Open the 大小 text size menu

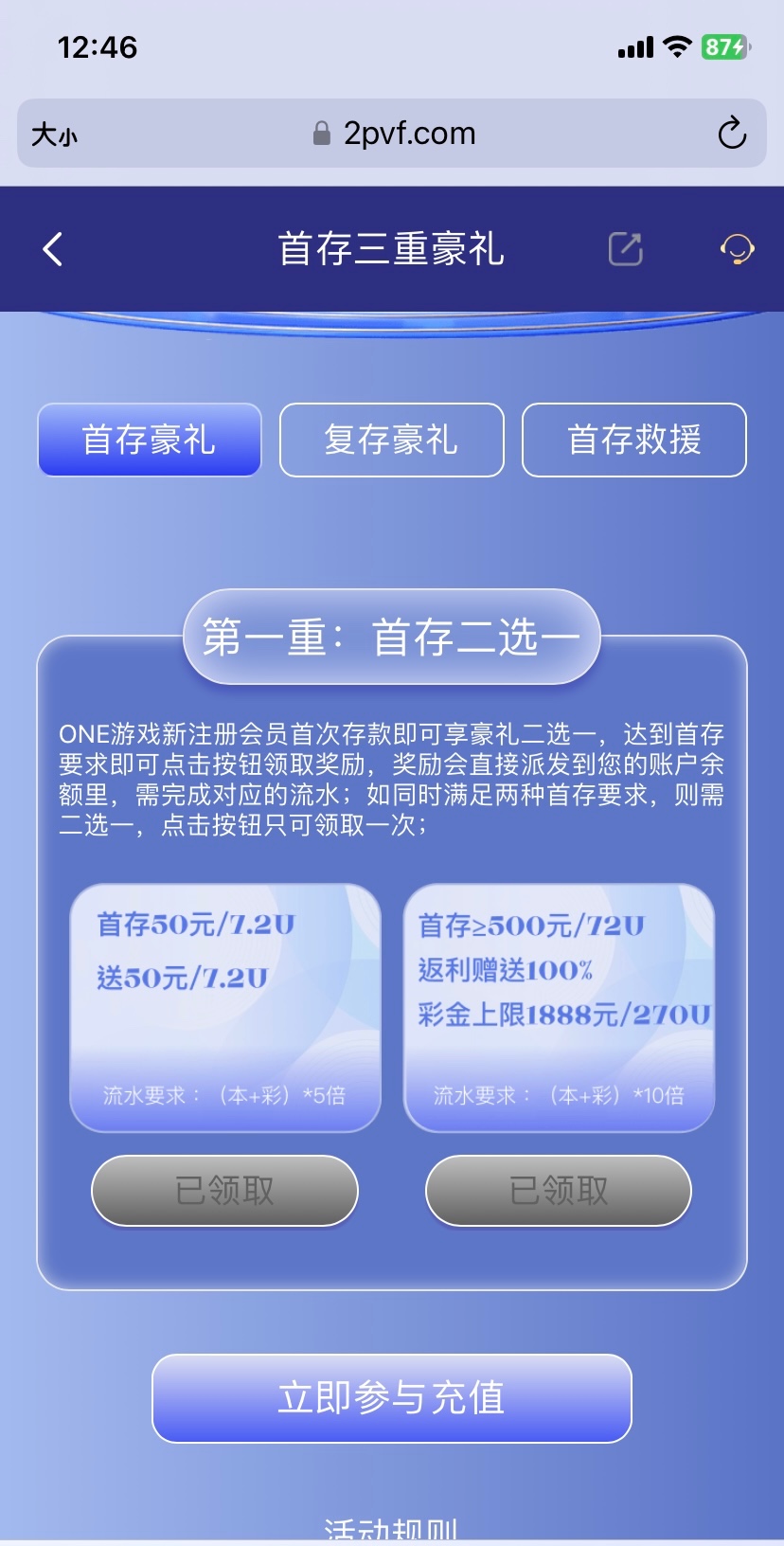pos(54,135)
